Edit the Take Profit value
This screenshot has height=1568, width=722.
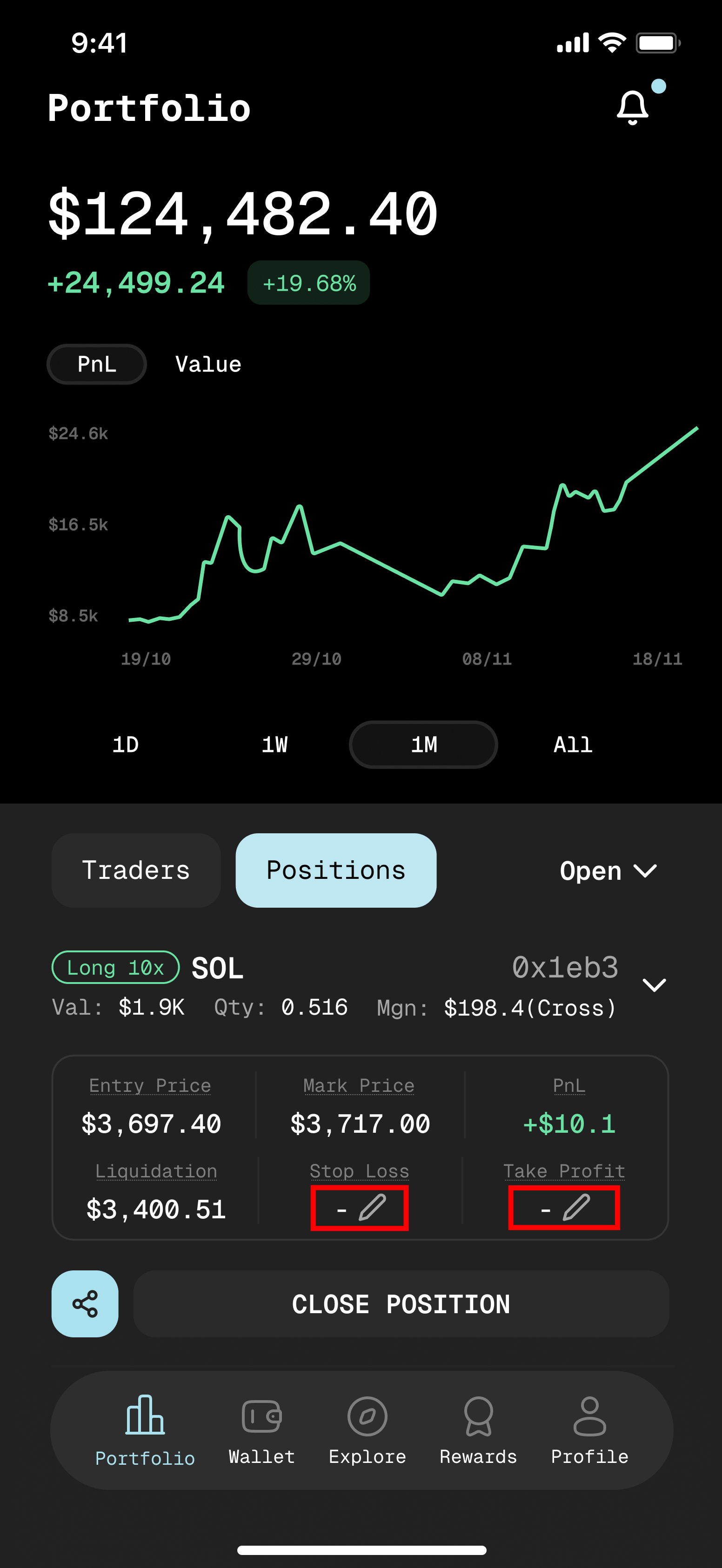coord(564,1208)
